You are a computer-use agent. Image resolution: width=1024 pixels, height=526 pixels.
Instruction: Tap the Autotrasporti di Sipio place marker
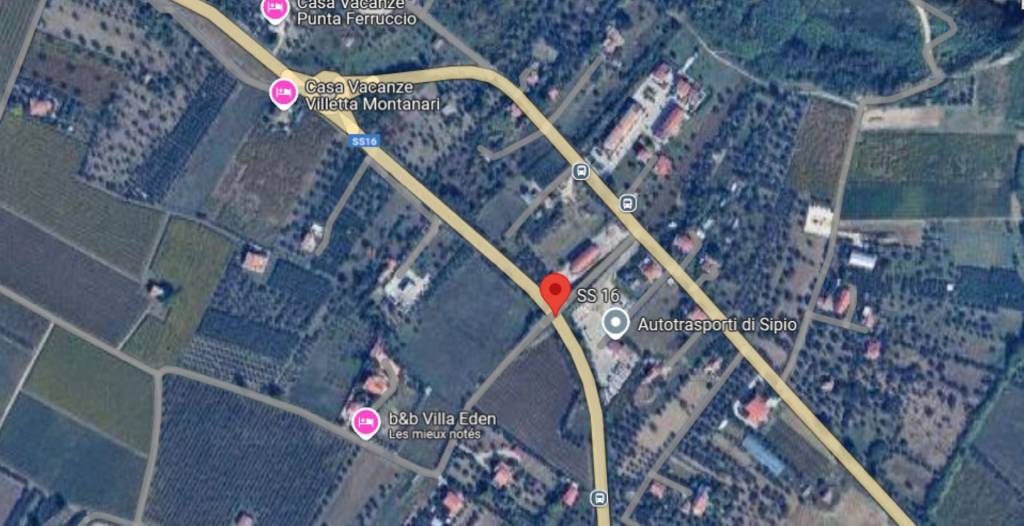point(617,323)
